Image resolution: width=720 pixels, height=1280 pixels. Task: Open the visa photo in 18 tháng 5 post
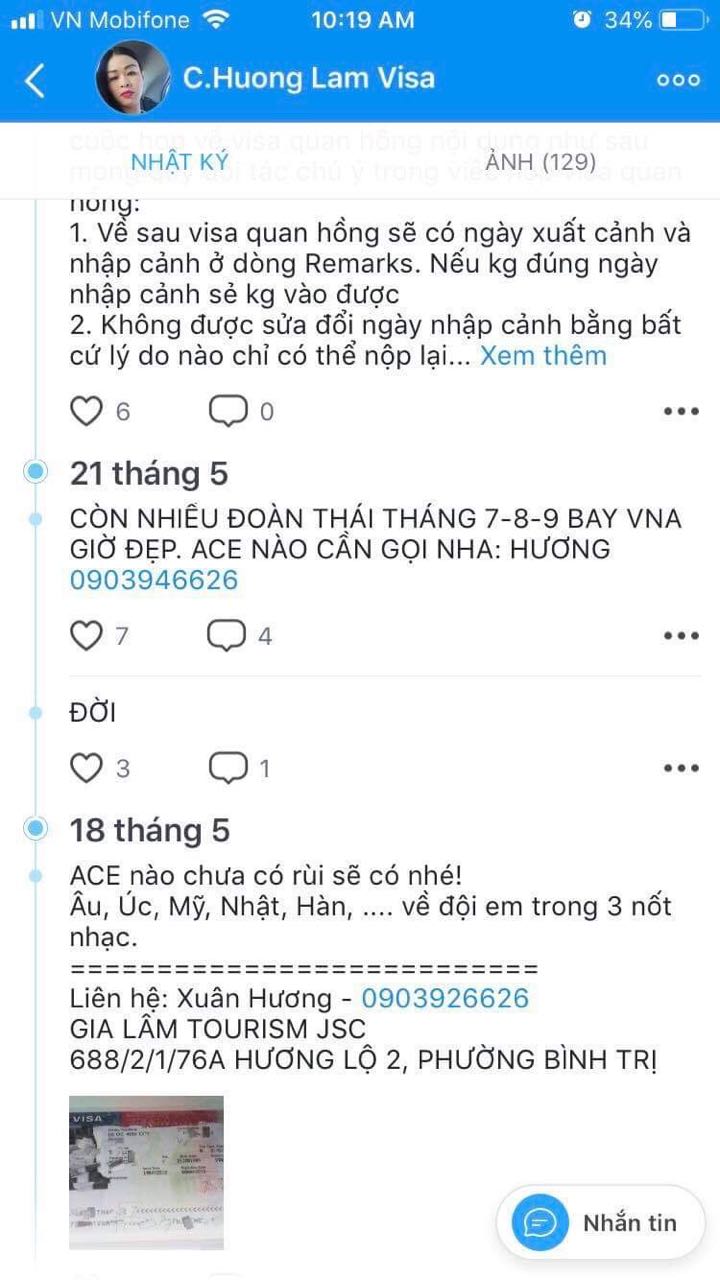click(146, 1172)
